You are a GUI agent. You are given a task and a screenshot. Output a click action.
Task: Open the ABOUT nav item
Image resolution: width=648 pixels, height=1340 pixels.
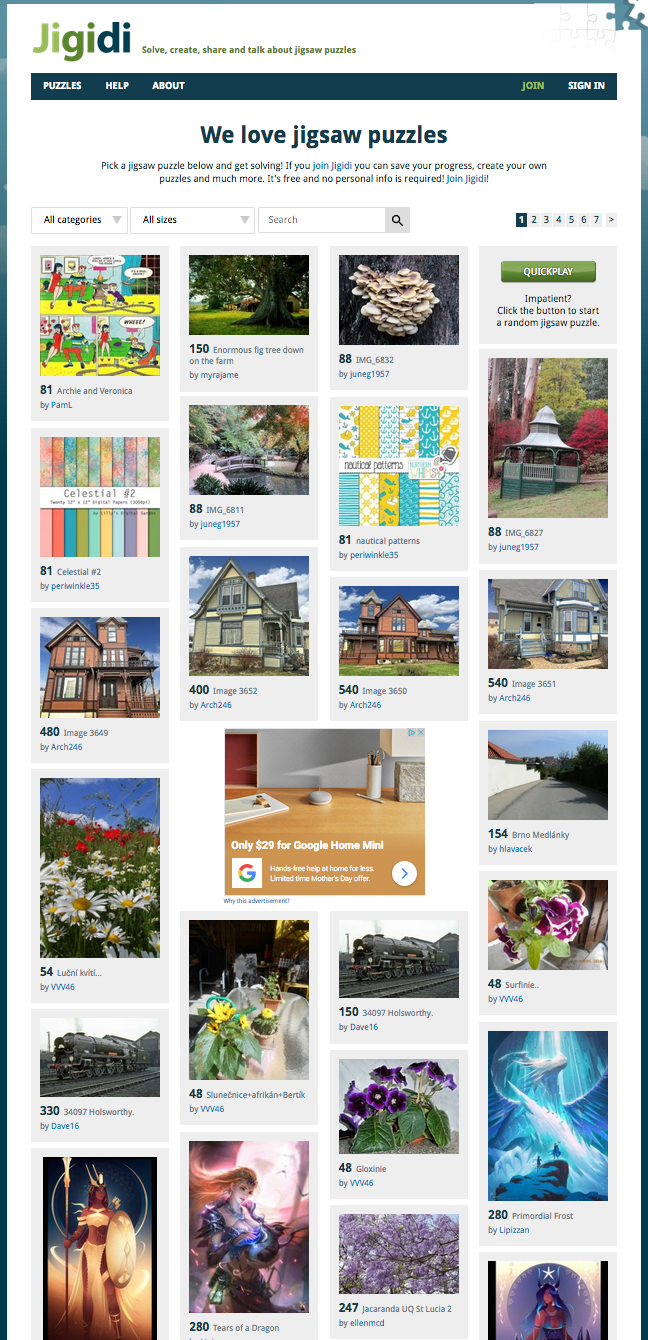pos(168,86)
